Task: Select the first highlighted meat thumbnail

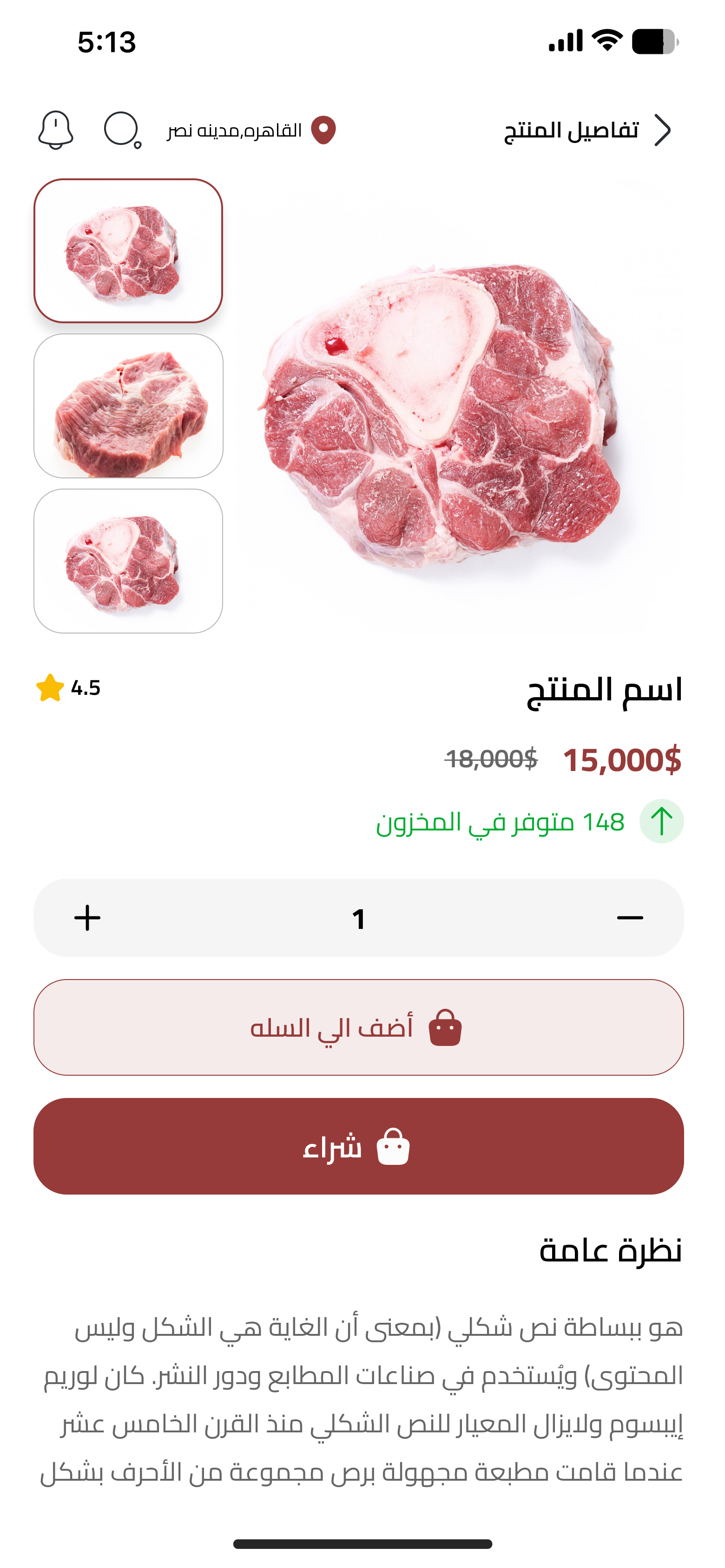Action: click(x=129, y=251)
